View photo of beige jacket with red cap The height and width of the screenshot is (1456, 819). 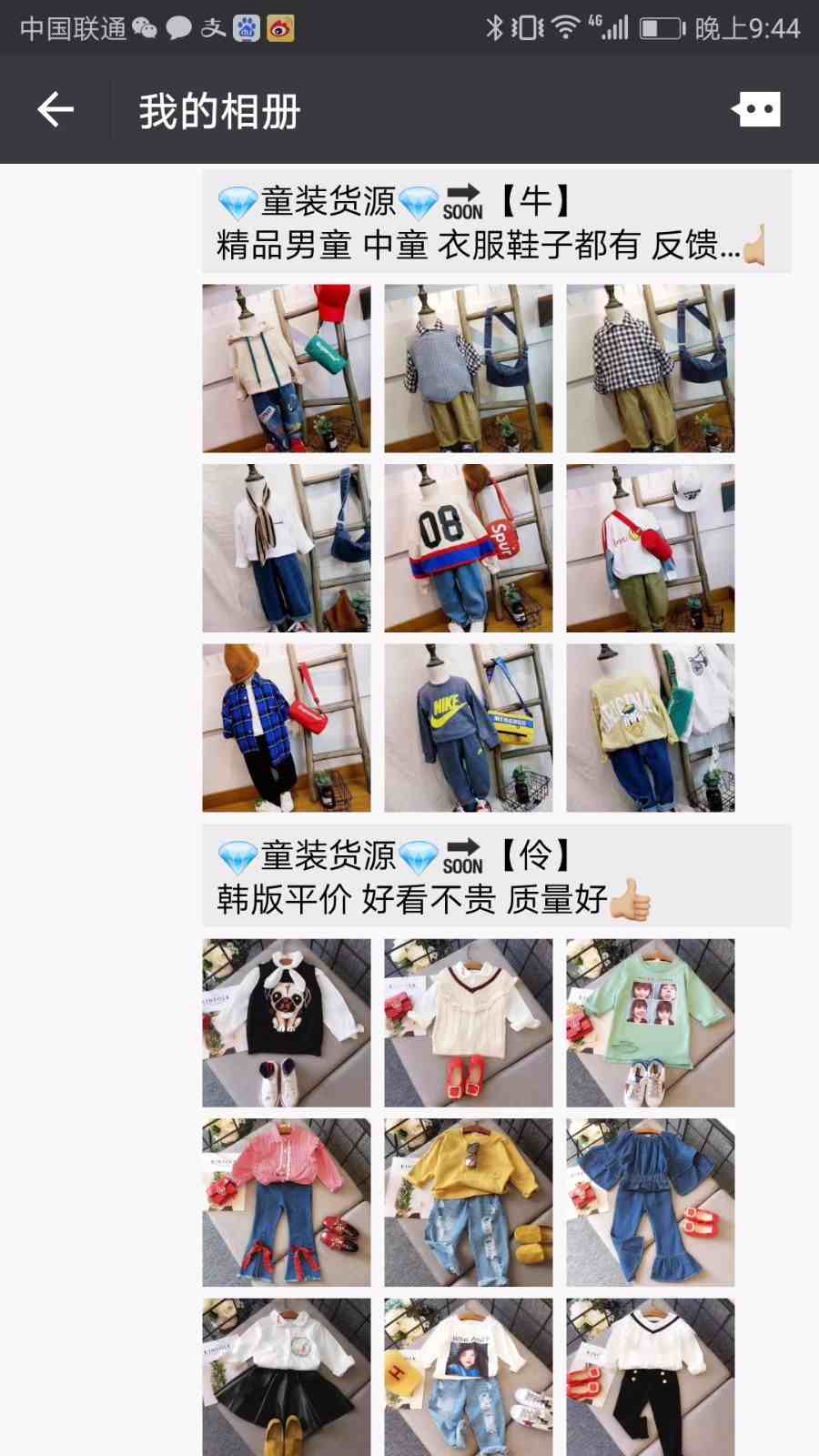287,369
